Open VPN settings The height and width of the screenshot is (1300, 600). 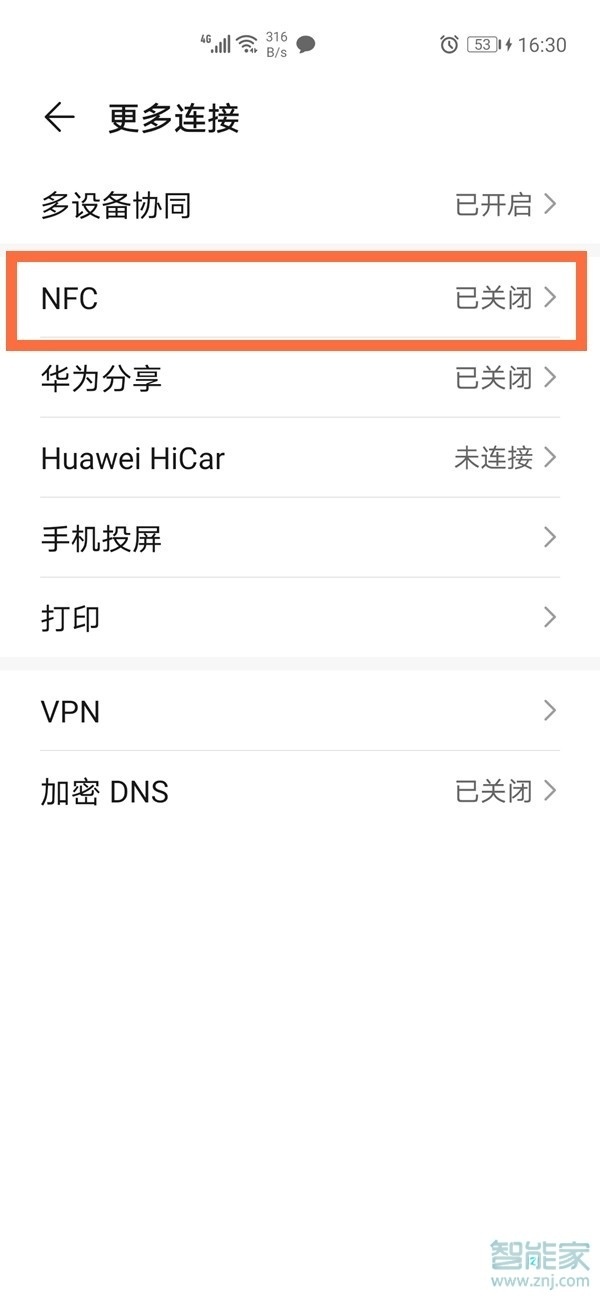[x=300, y=711]
